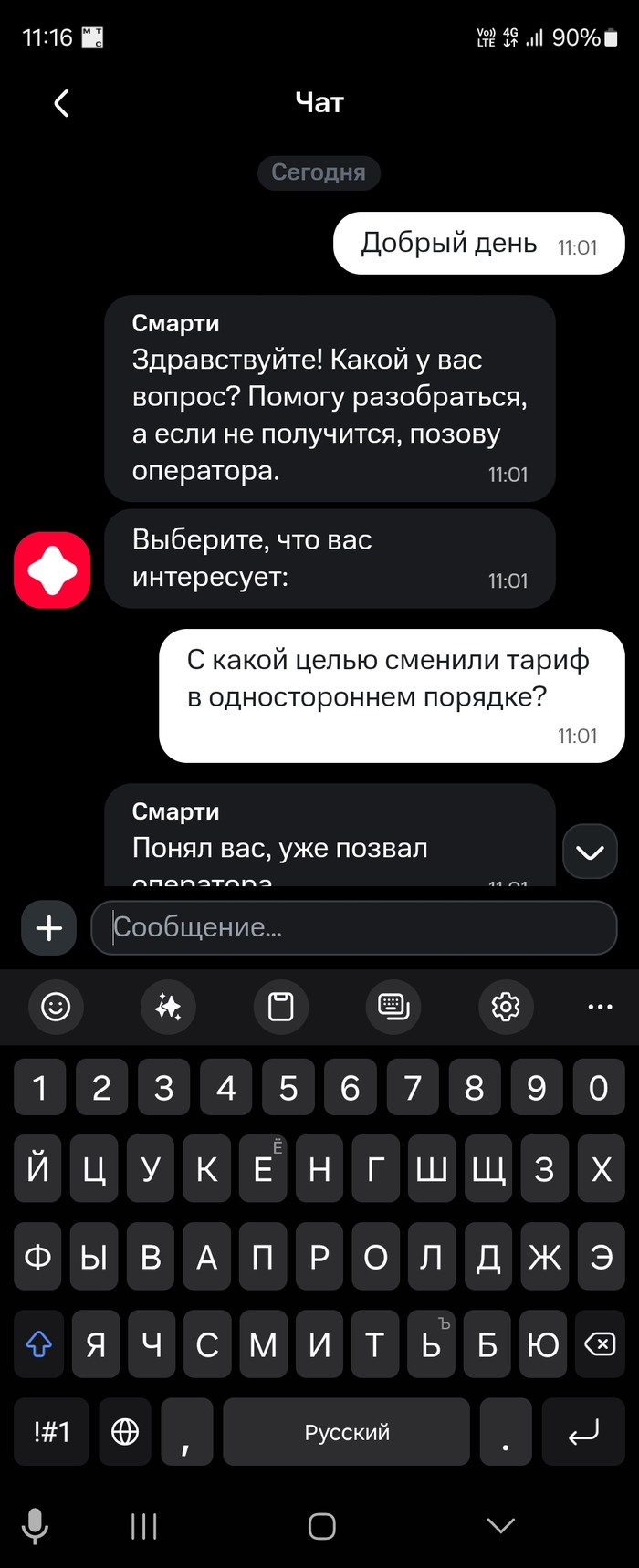Jump to the latest message with the down chevron

tap(590, 852)
